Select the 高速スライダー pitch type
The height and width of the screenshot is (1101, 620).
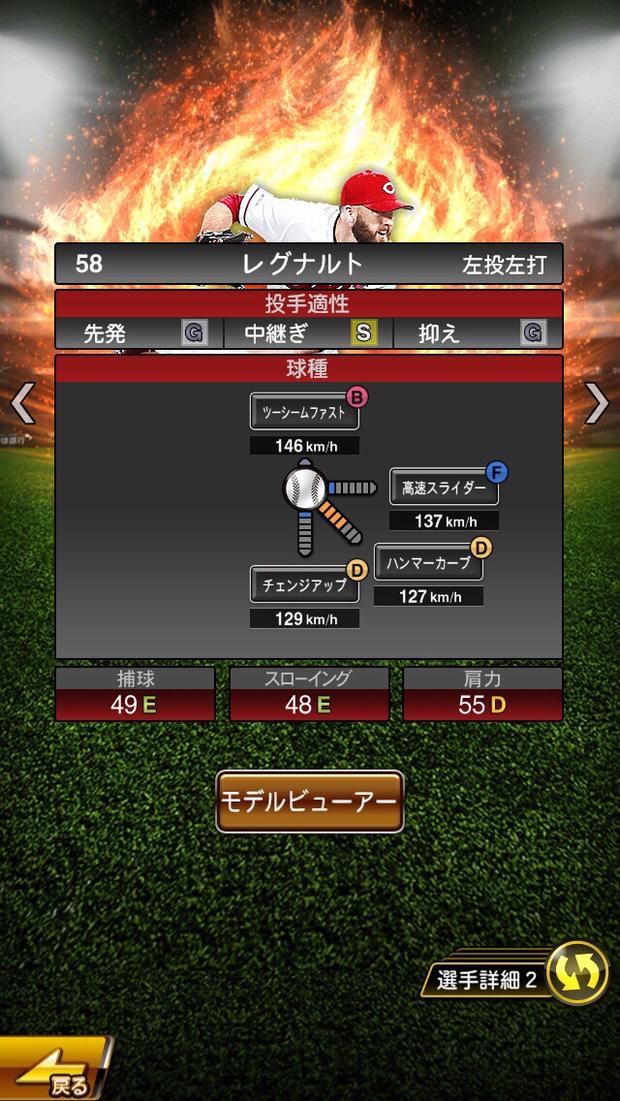click(x=444, y=487)
